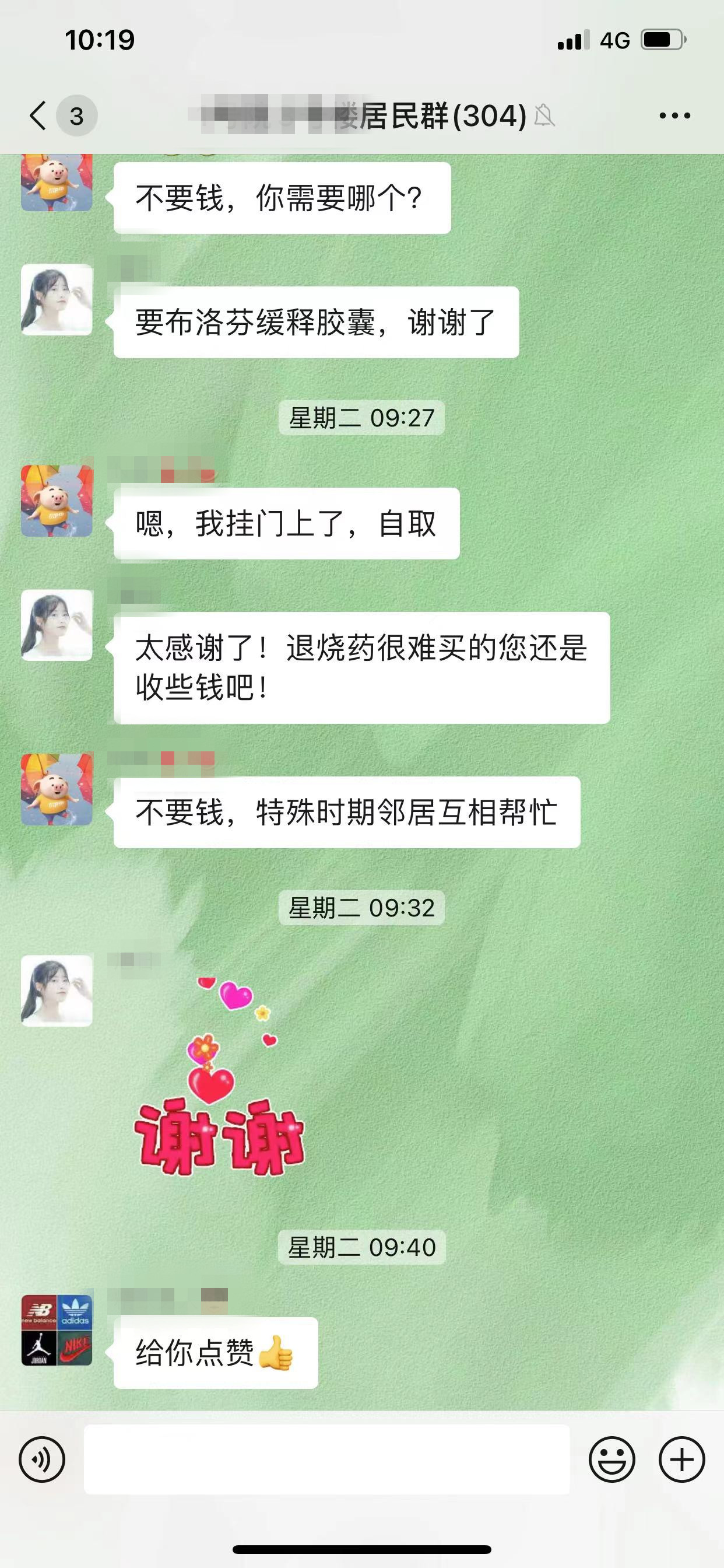The width and height of the screenshot is (724, 1568).
Task: Open the plus attachments menu
Action: point(681,1459)
